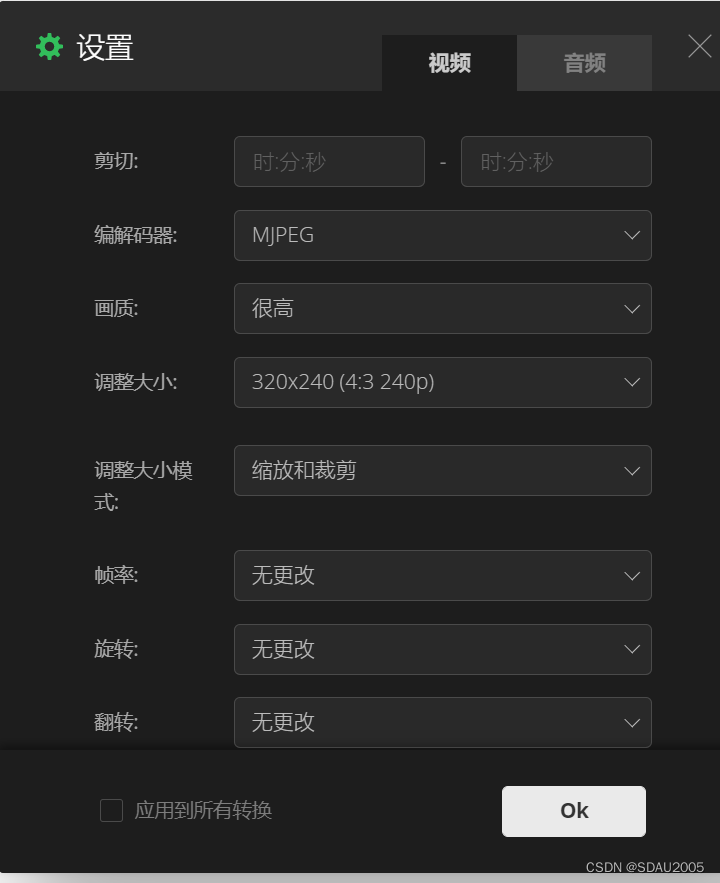Click the 调整大小模式 chevron icon
This screenshot has width=720, height=883.
coord(631,470)
